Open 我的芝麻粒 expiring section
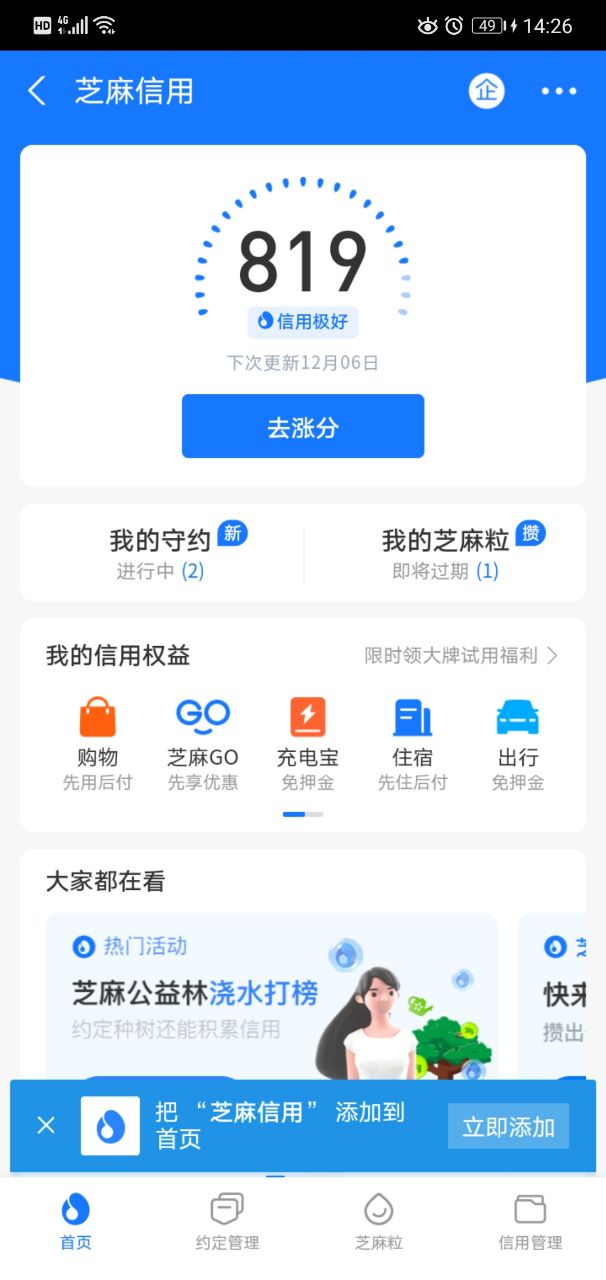This screenshot has height=1280, width=606. (446, 553)
